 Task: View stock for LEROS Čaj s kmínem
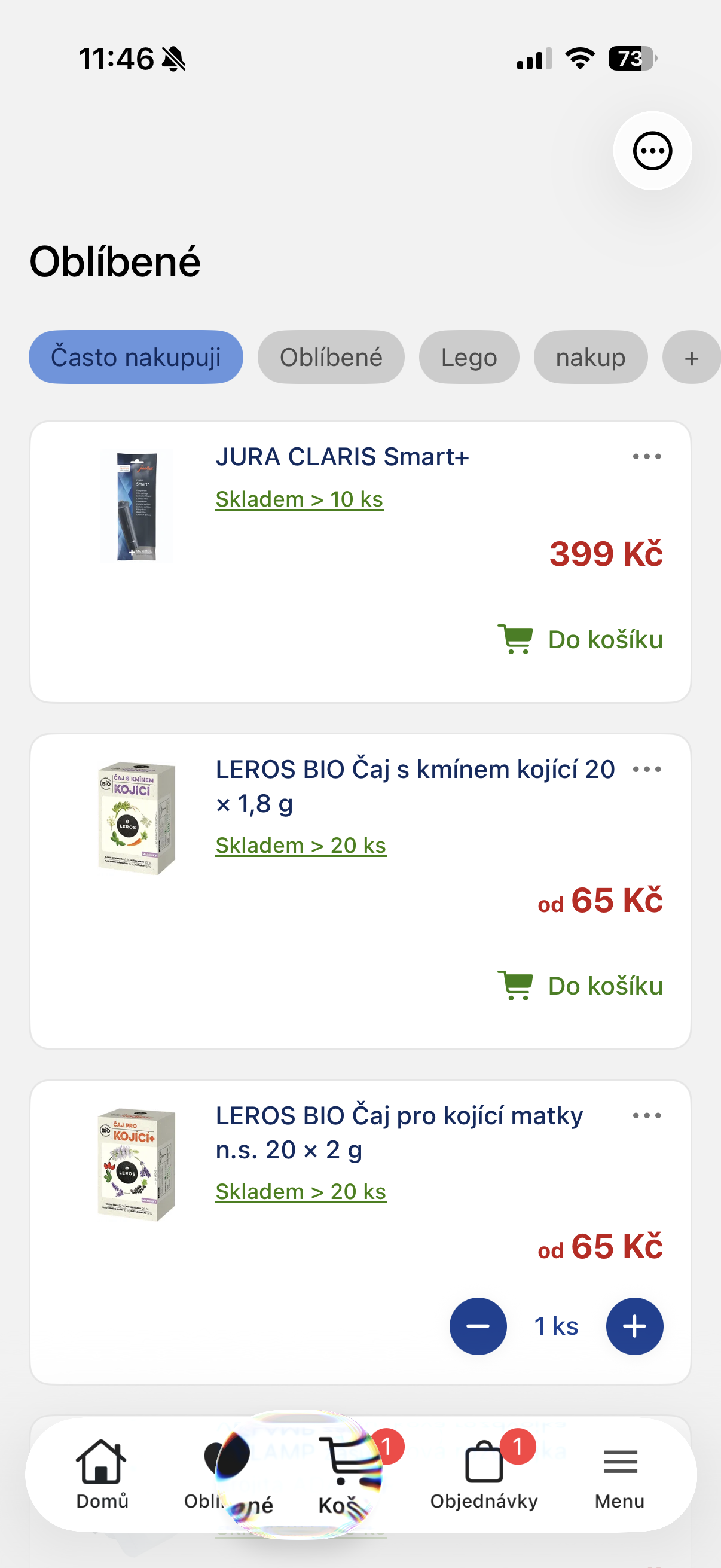(x=301, y=846)
